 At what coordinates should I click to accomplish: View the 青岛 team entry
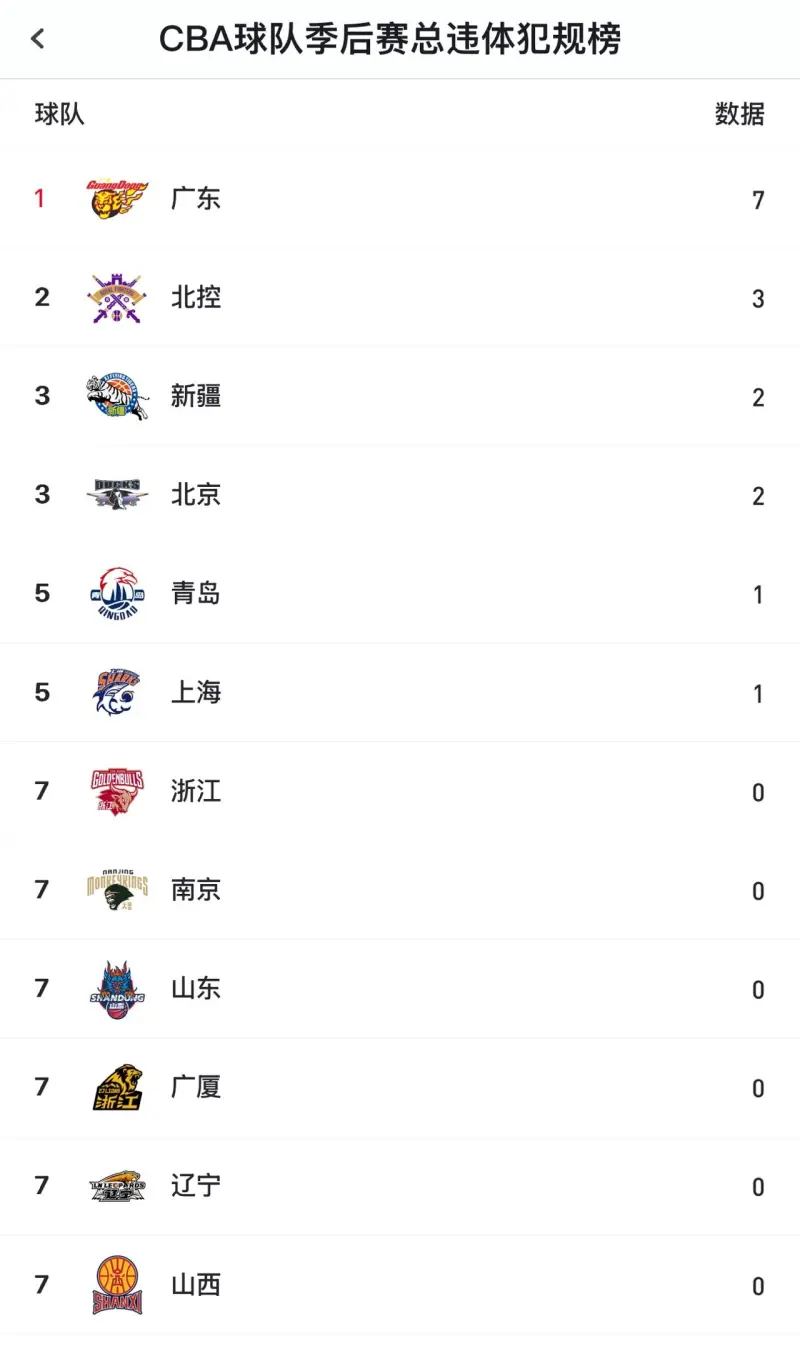pos(400,594)
